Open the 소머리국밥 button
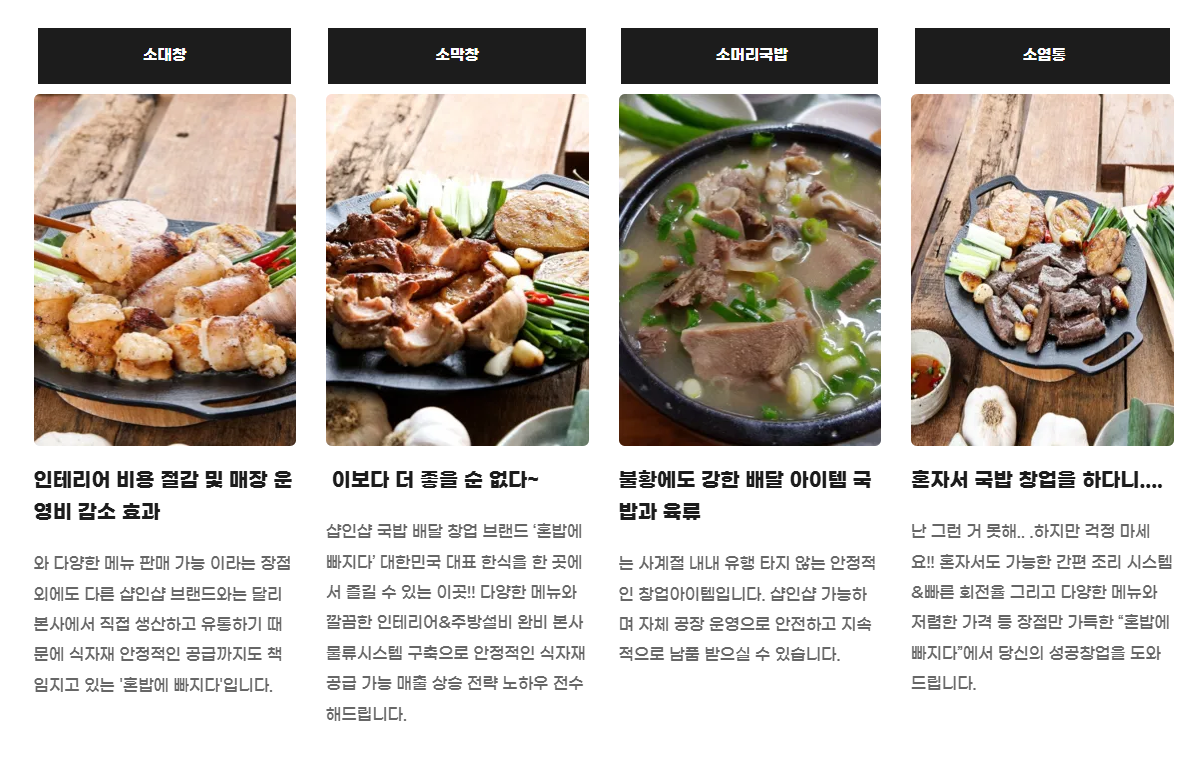The height and width of the screenshot is (782, 1201). [x=749, y=55]
